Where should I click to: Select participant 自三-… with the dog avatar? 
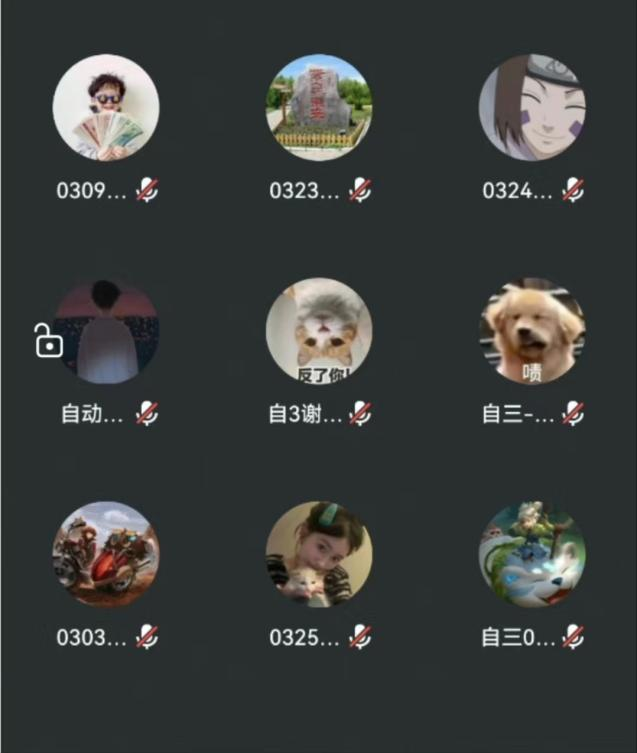[x=532, y=331]
